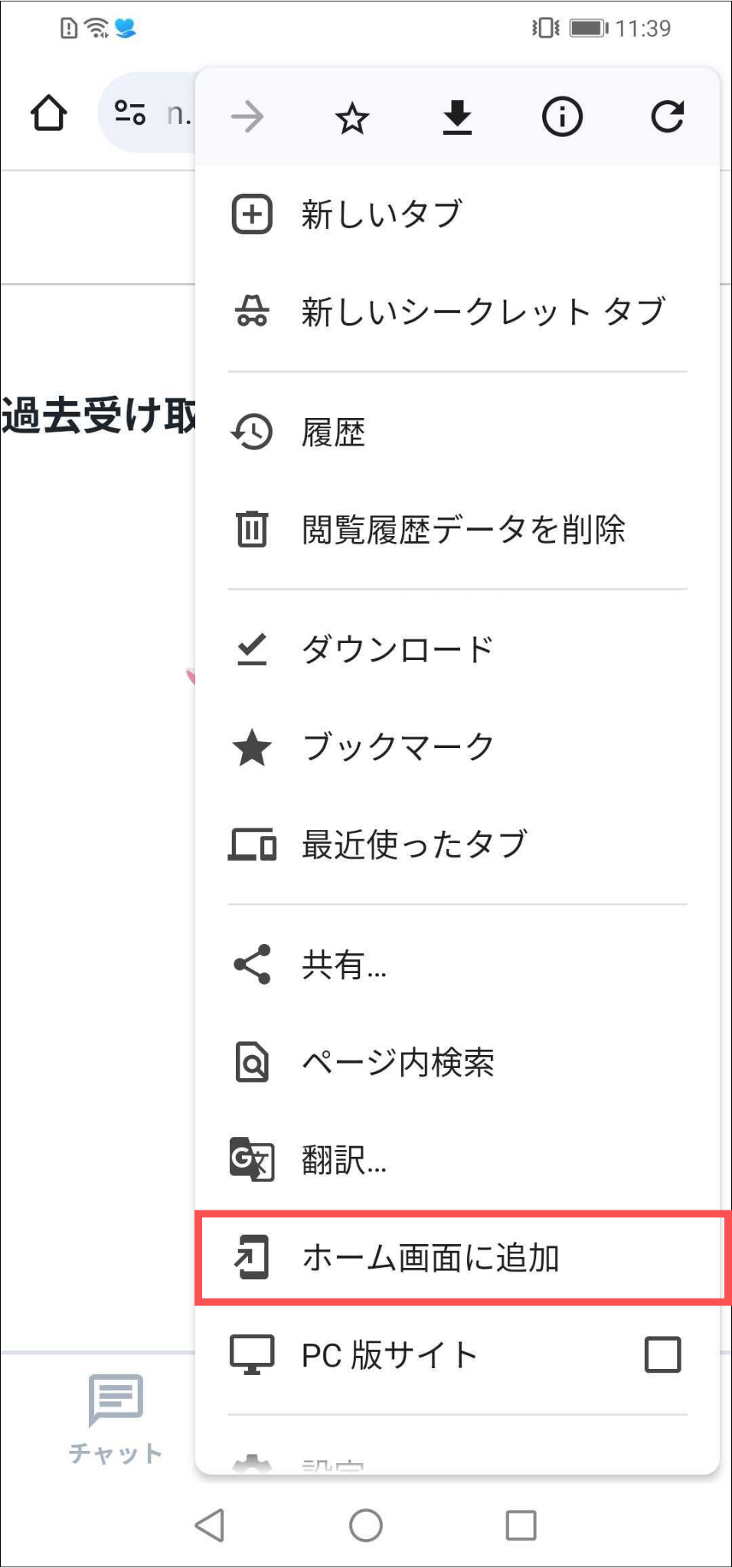
Task: Open the page info icon
Action: (x=562, y=117)
